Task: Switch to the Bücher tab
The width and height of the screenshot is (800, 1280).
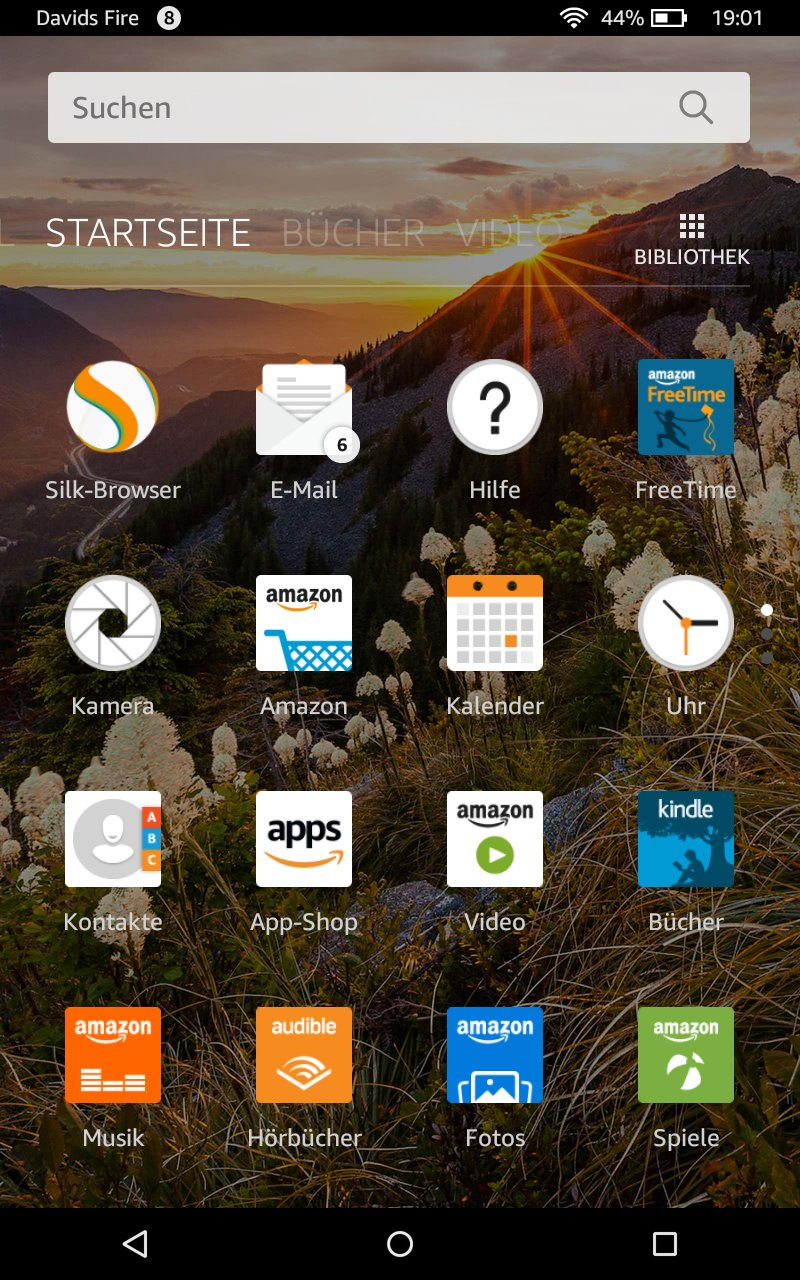Action: point(353,233)
